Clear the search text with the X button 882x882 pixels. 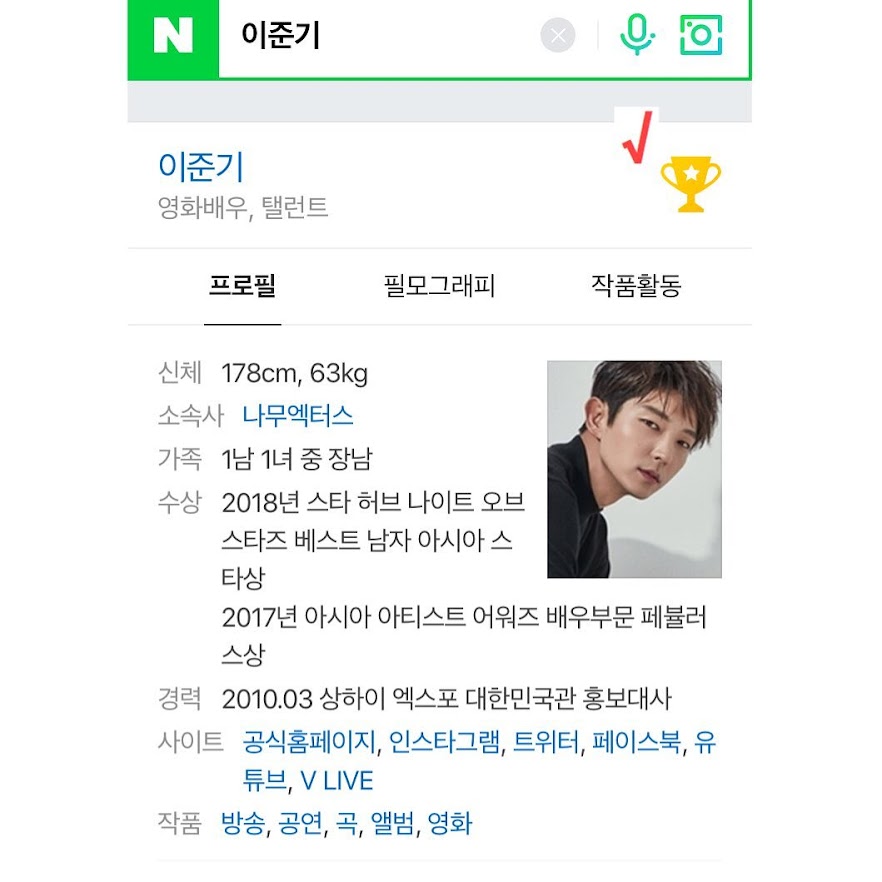(557, 35)
